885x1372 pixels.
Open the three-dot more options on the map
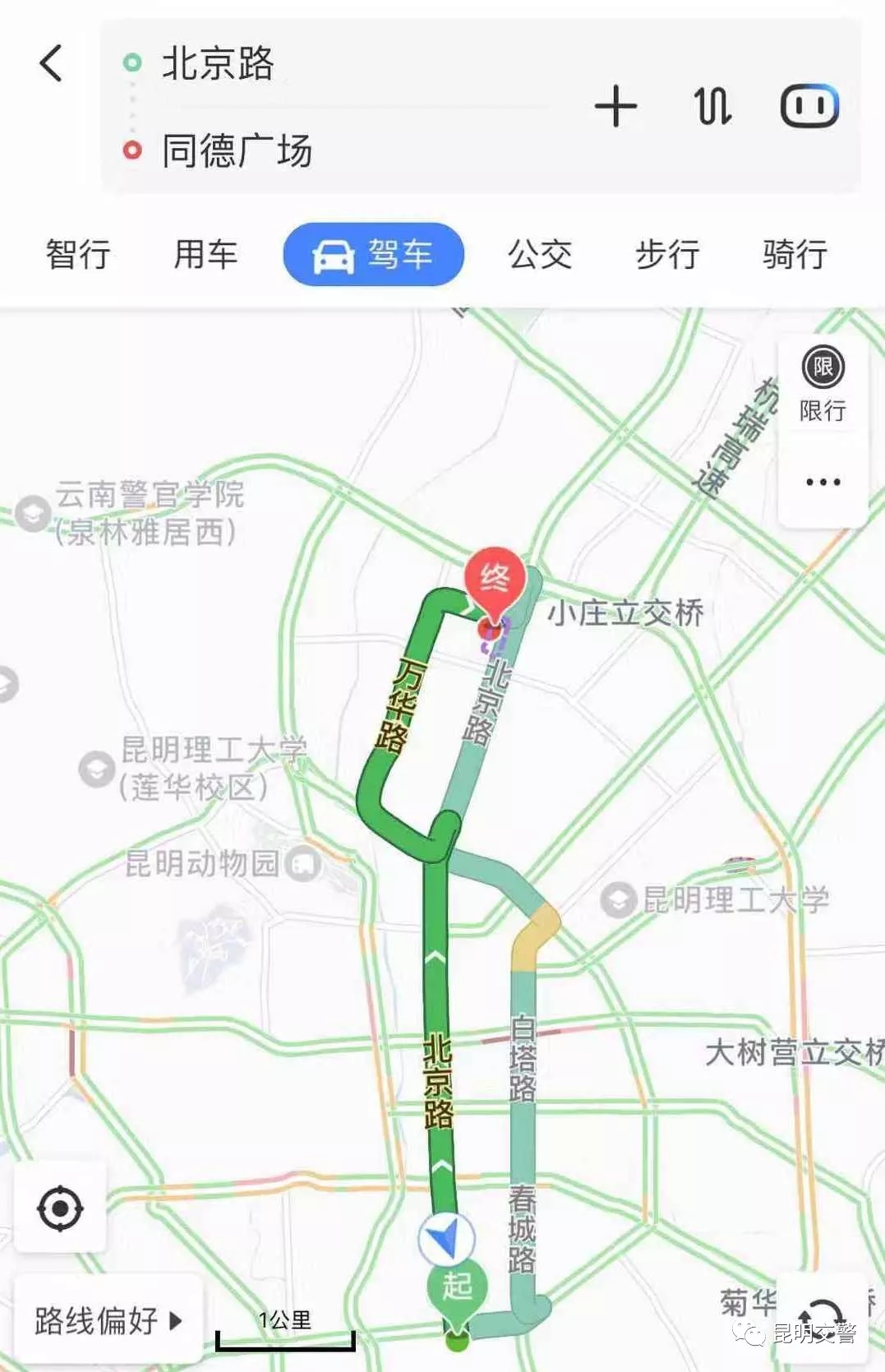pyautogui.click(x=823, y=483)
